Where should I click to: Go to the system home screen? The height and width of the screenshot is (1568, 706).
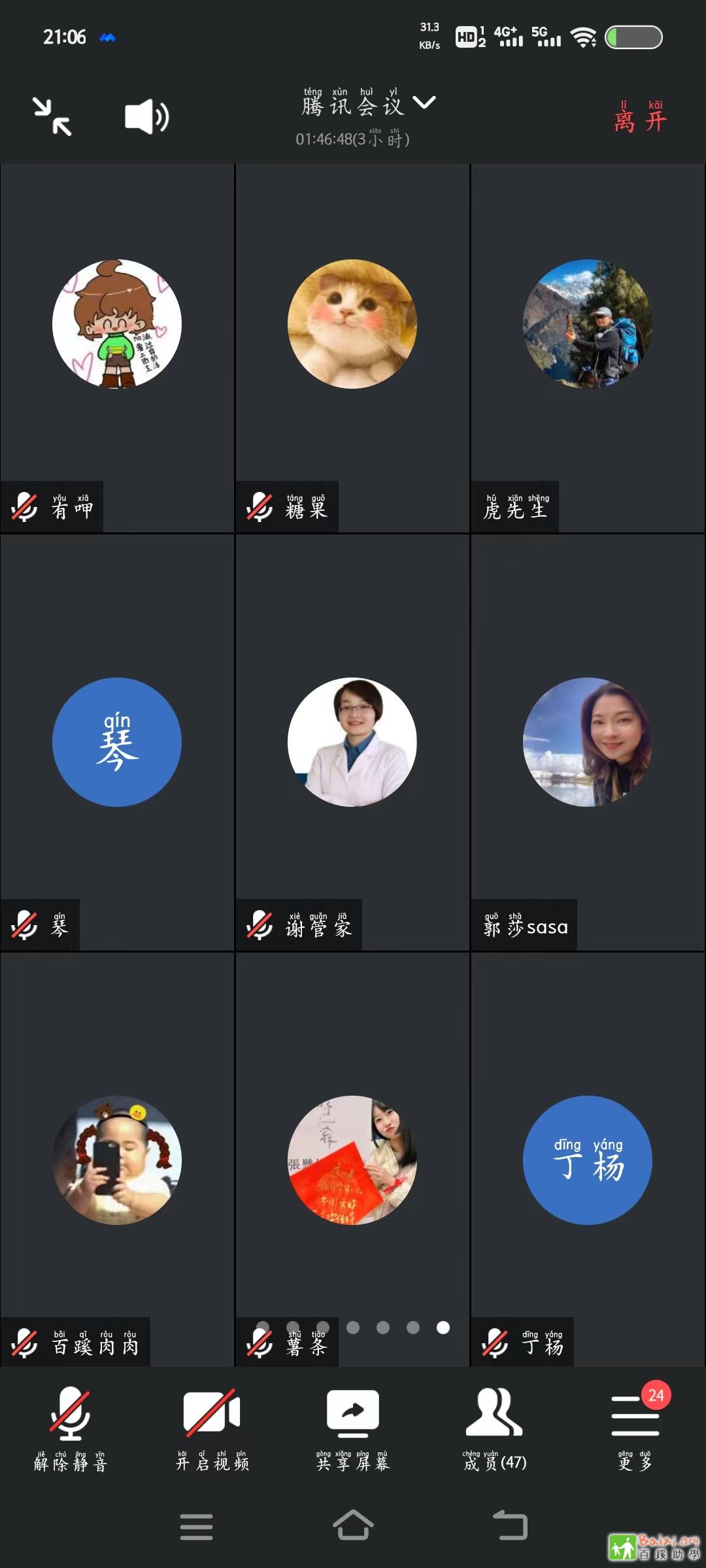353,1526
